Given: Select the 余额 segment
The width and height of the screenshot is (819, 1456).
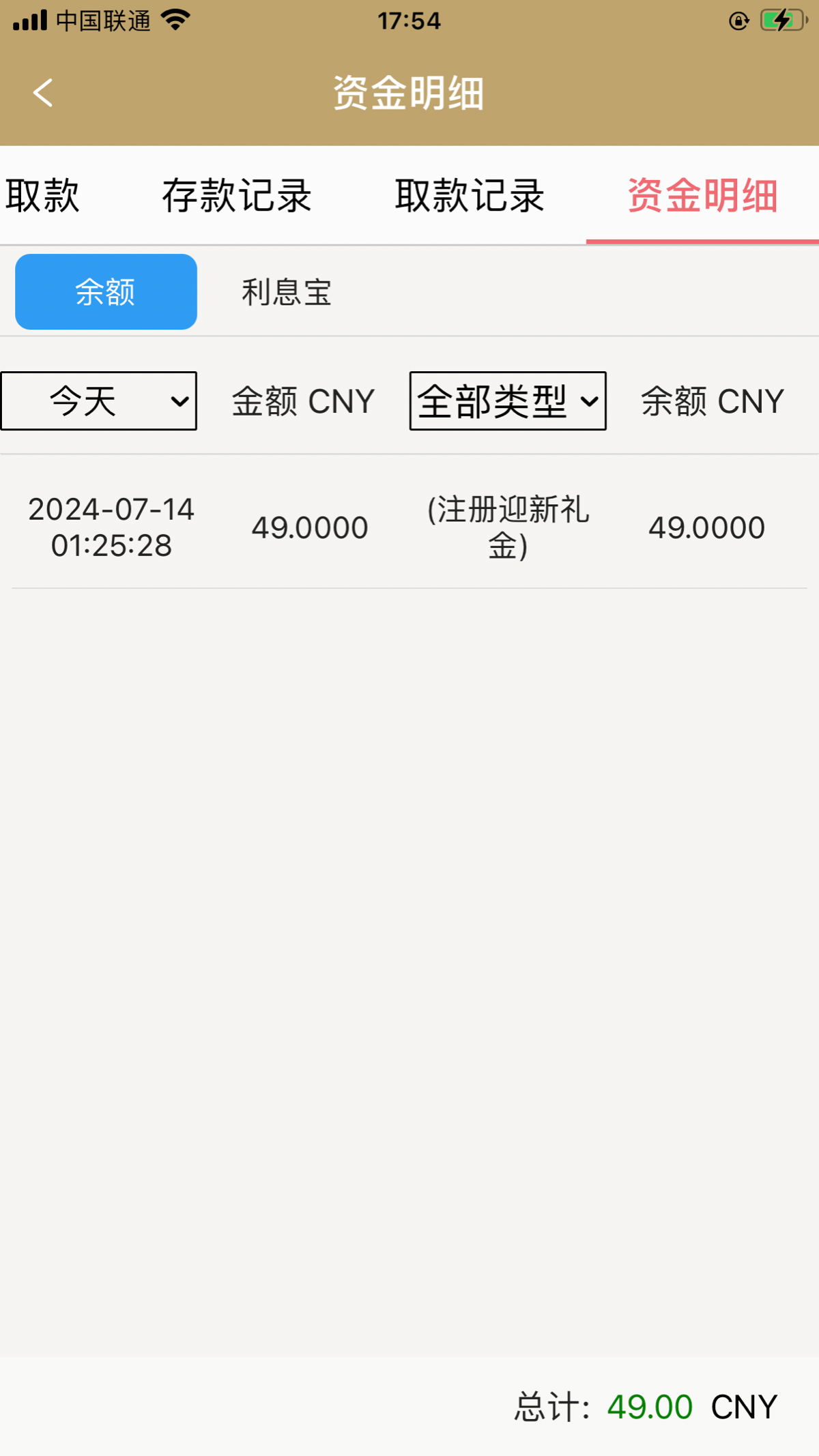Looking at the screenshot, I should point(106,292).
